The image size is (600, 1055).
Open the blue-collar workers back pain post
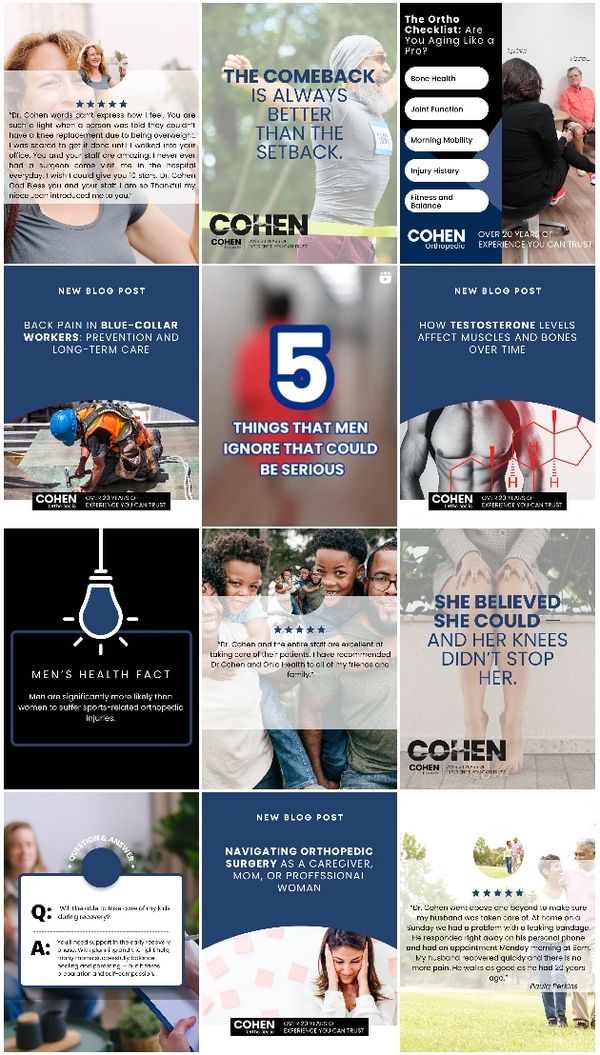click(x=100, y=395)
